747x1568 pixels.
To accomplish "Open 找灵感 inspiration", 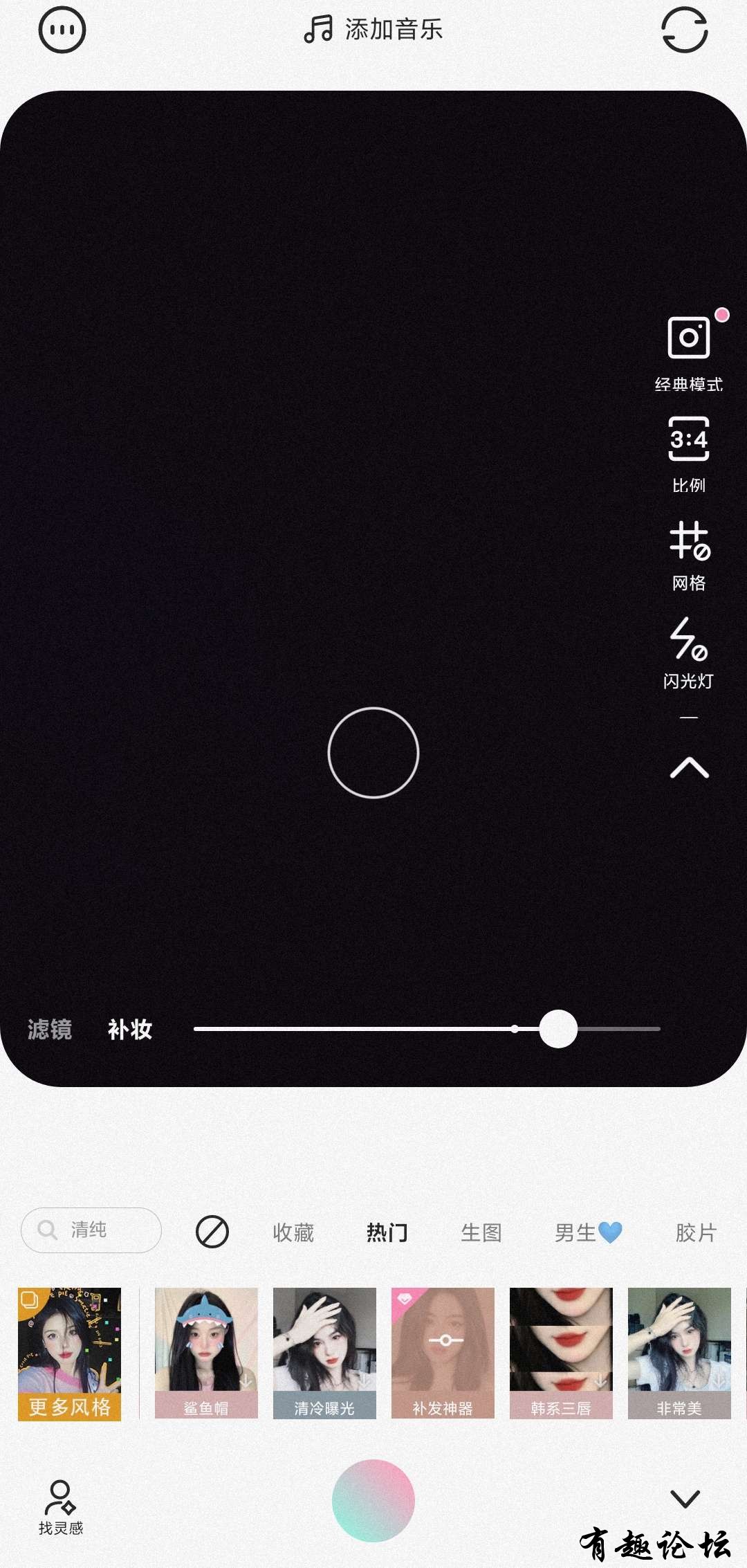I will 61,1507.
